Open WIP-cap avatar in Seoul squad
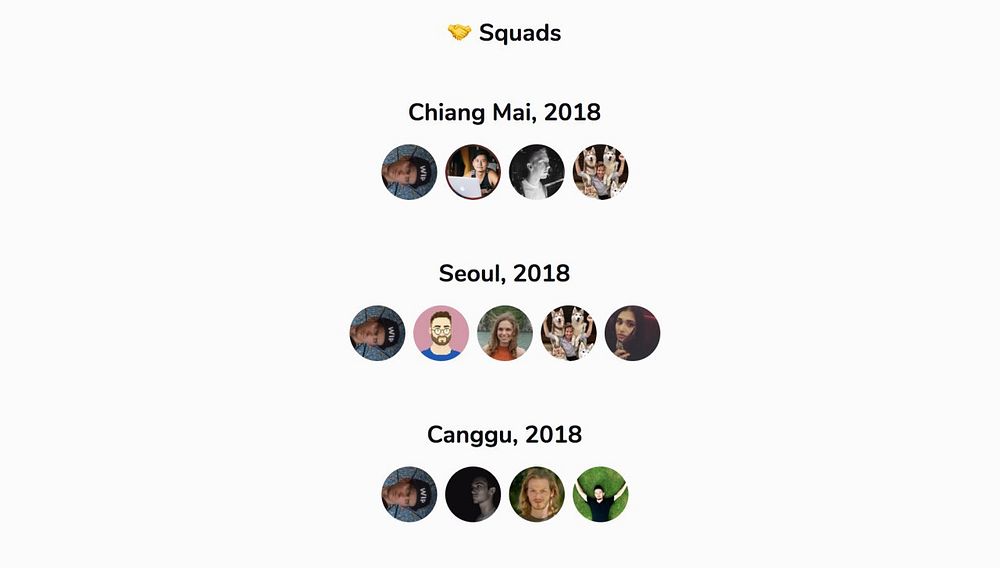The image size is (1000, 568). click(377, 333)
